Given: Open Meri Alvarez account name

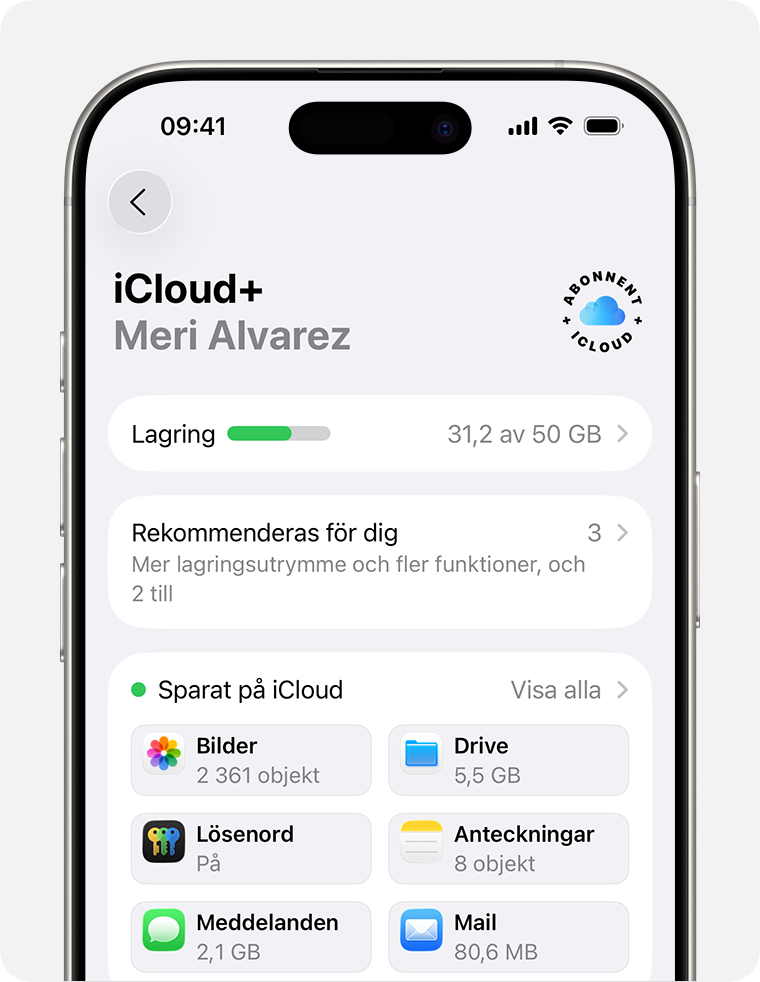Looking at the screenshot, I should (x=232, y=336).
